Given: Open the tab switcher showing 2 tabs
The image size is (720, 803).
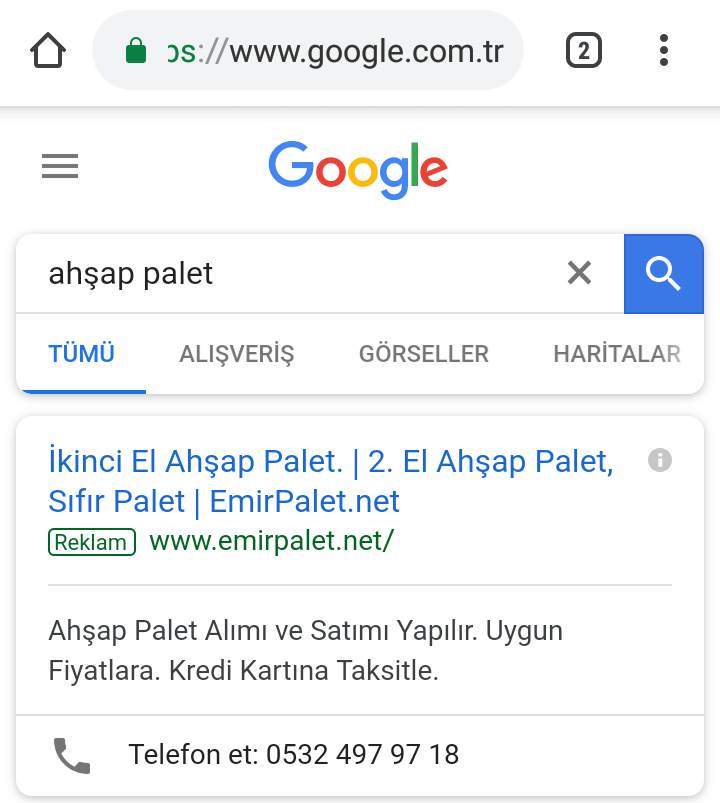Looking at the screenshot, I should pos(584,50).
